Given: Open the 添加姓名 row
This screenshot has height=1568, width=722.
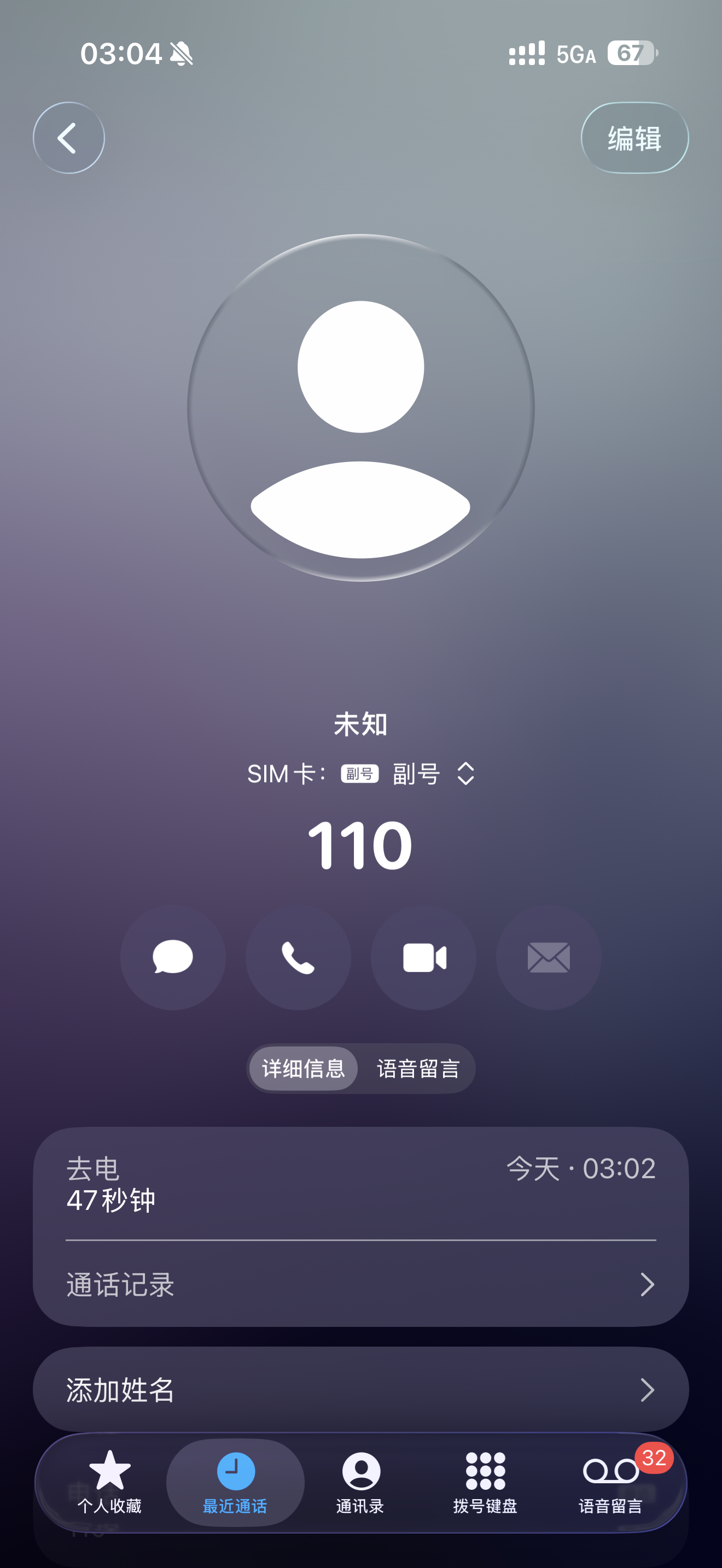Looking at the screenshot, I should 360,1390.
